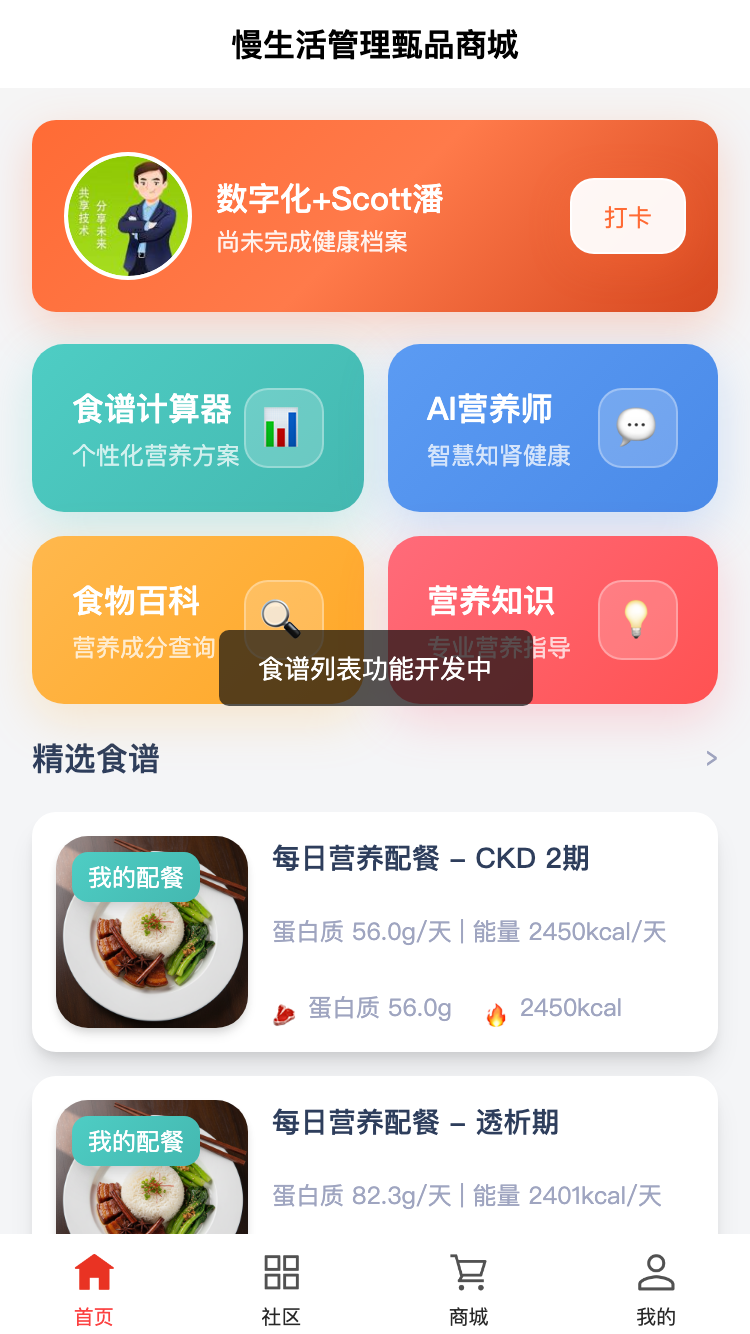Switch to the 社区 tab
This screenshot has height=1334, width=750.
coord(281,1288)
